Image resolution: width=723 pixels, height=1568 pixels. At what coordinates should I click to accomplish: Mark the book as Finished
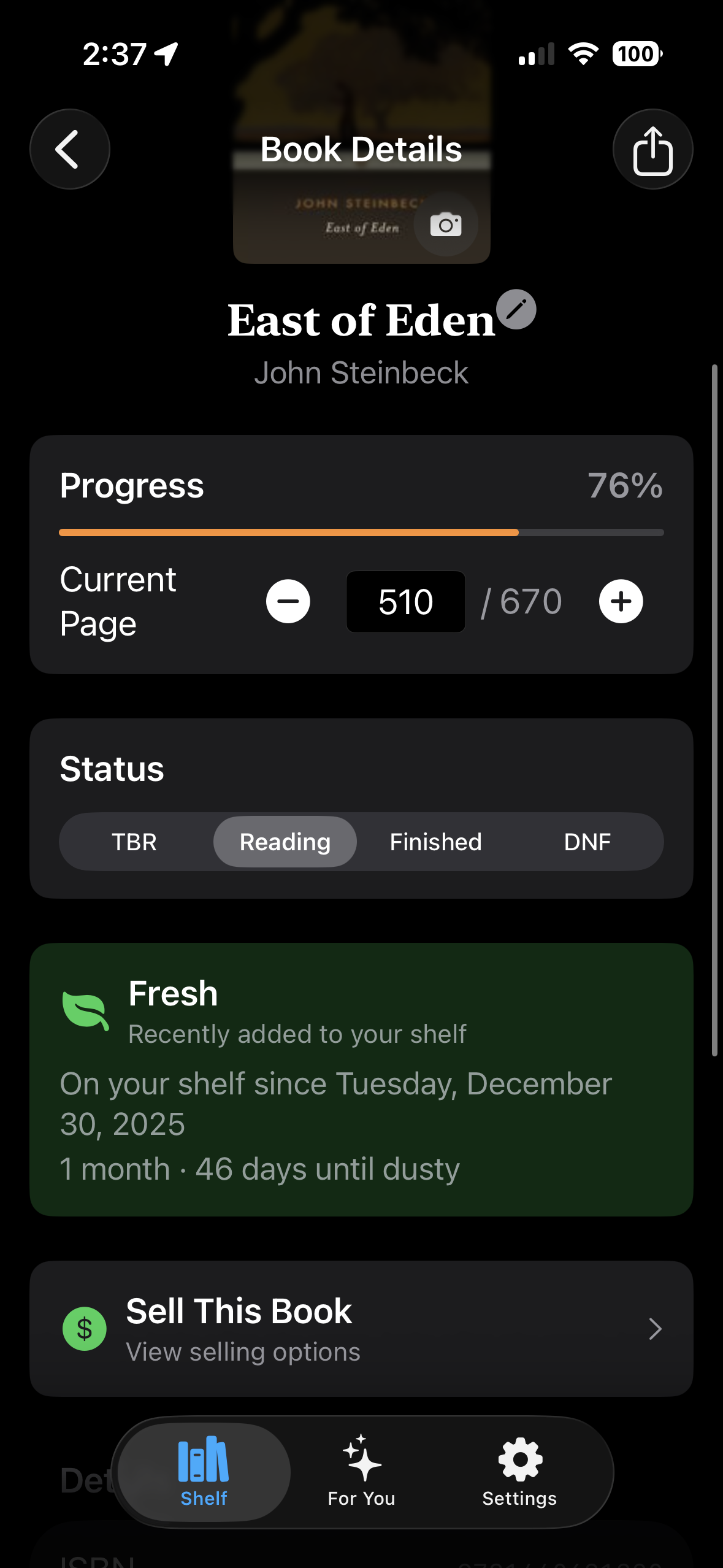(x=435, y=842)
